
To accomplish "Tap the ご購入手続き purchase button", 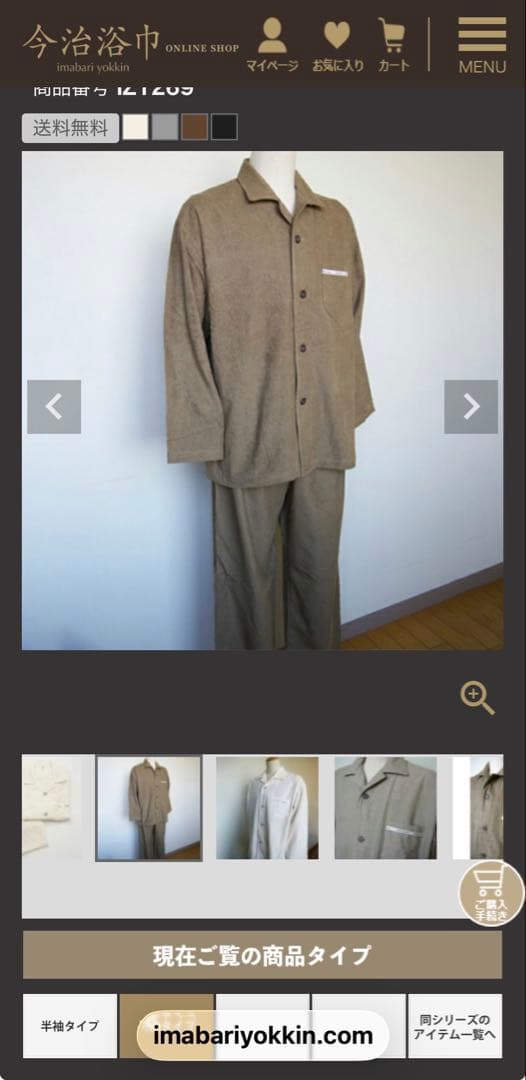I will pos(492,894).
